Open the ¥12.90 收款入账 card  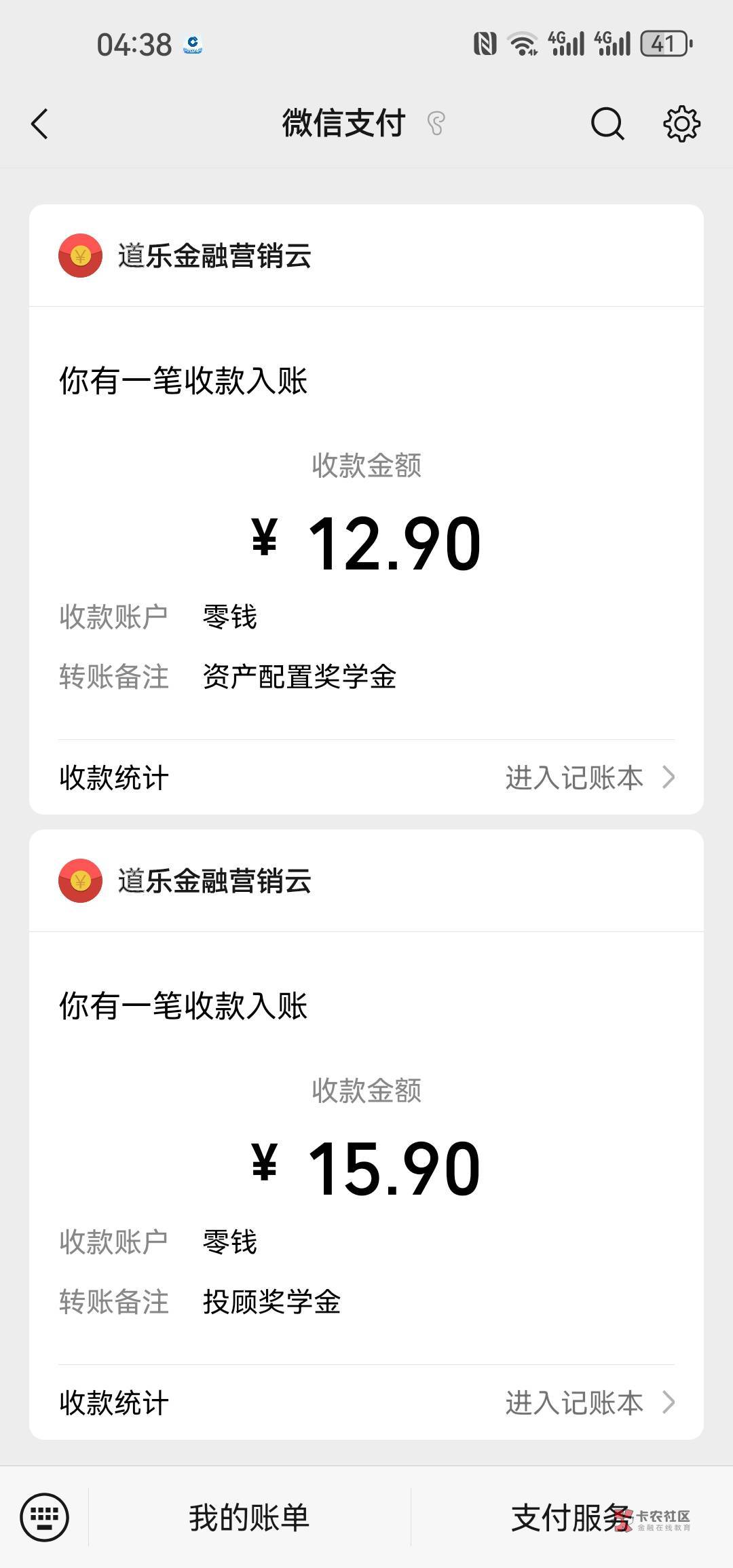click(x=366, y=509)
